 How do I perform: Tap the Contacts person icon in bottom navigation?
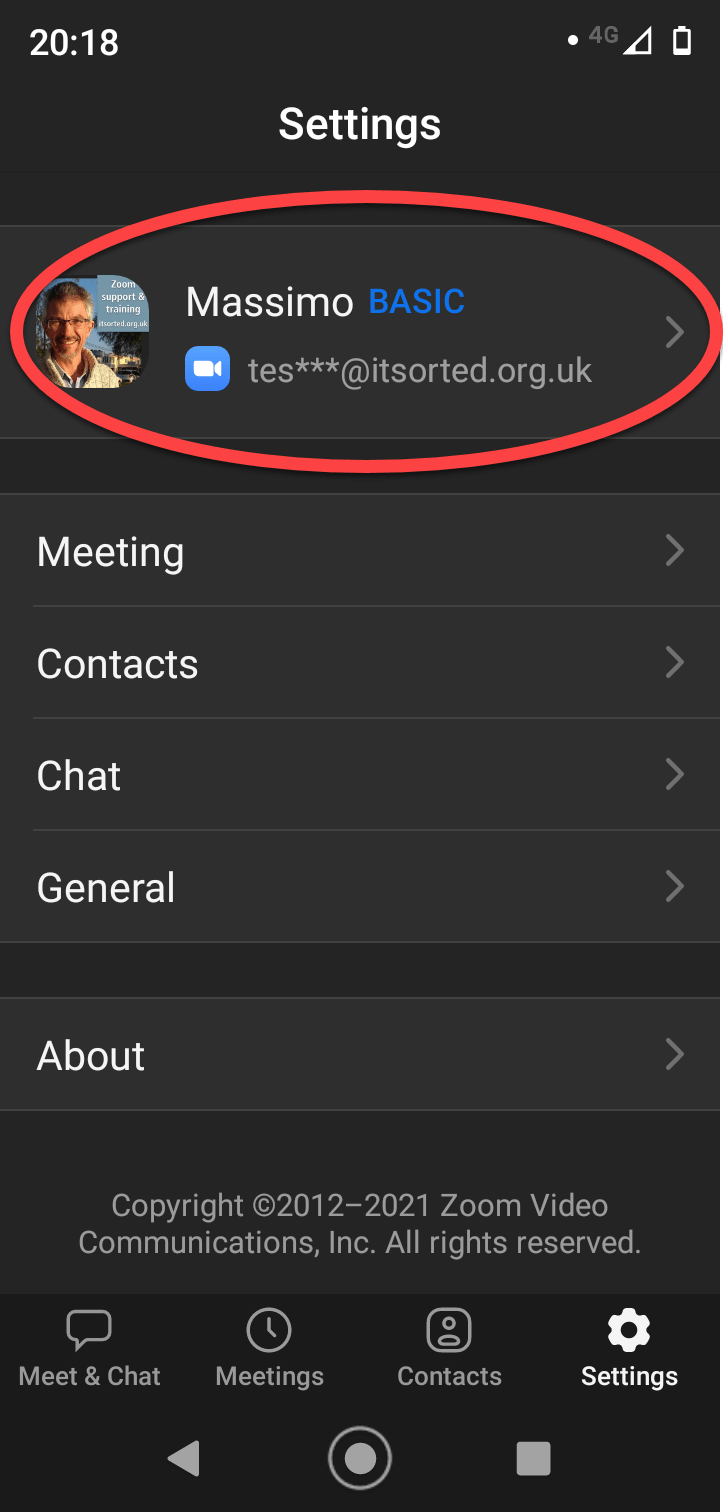448,1328
